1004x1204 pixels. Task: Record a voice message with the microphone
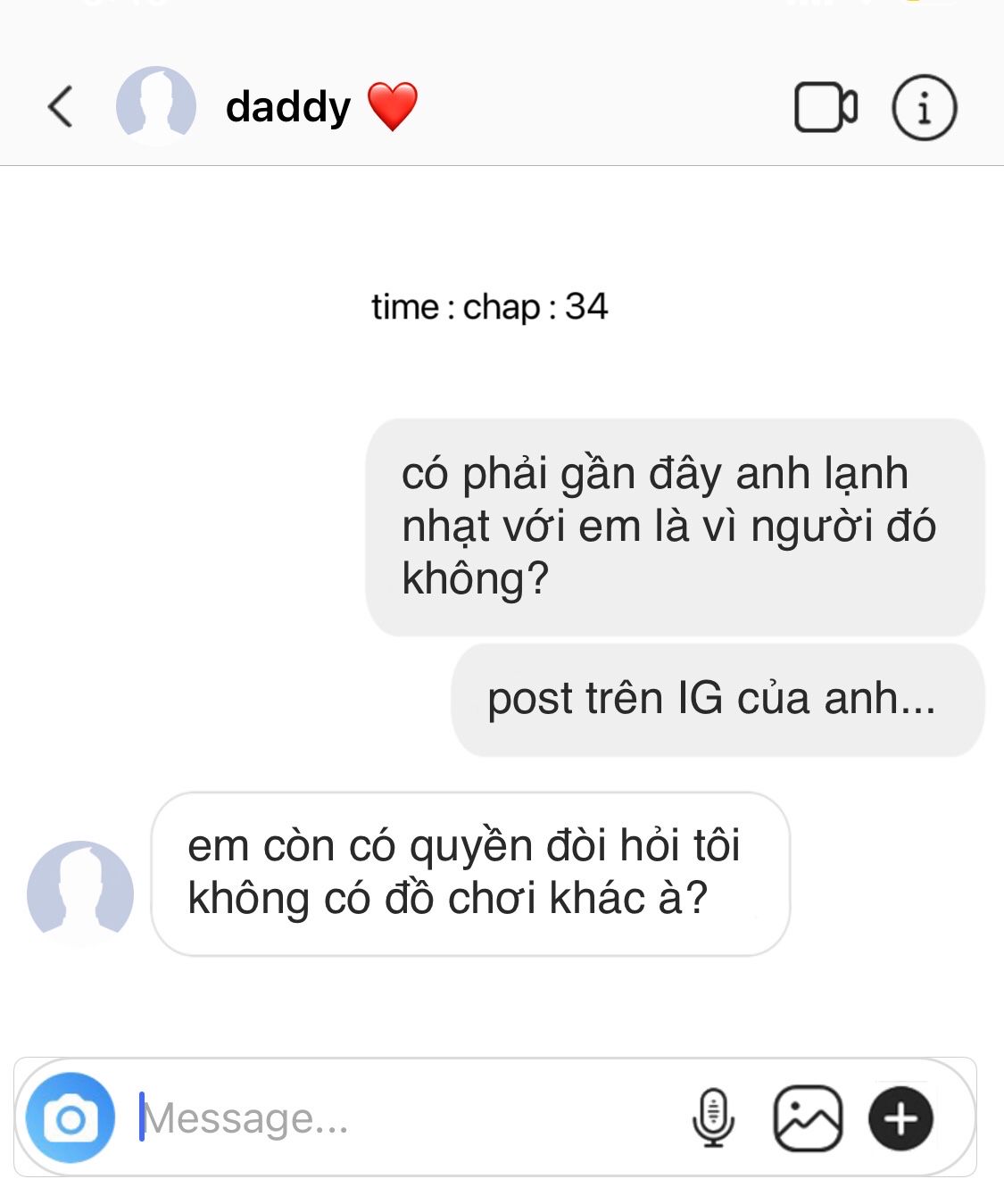click(713, 1117)
